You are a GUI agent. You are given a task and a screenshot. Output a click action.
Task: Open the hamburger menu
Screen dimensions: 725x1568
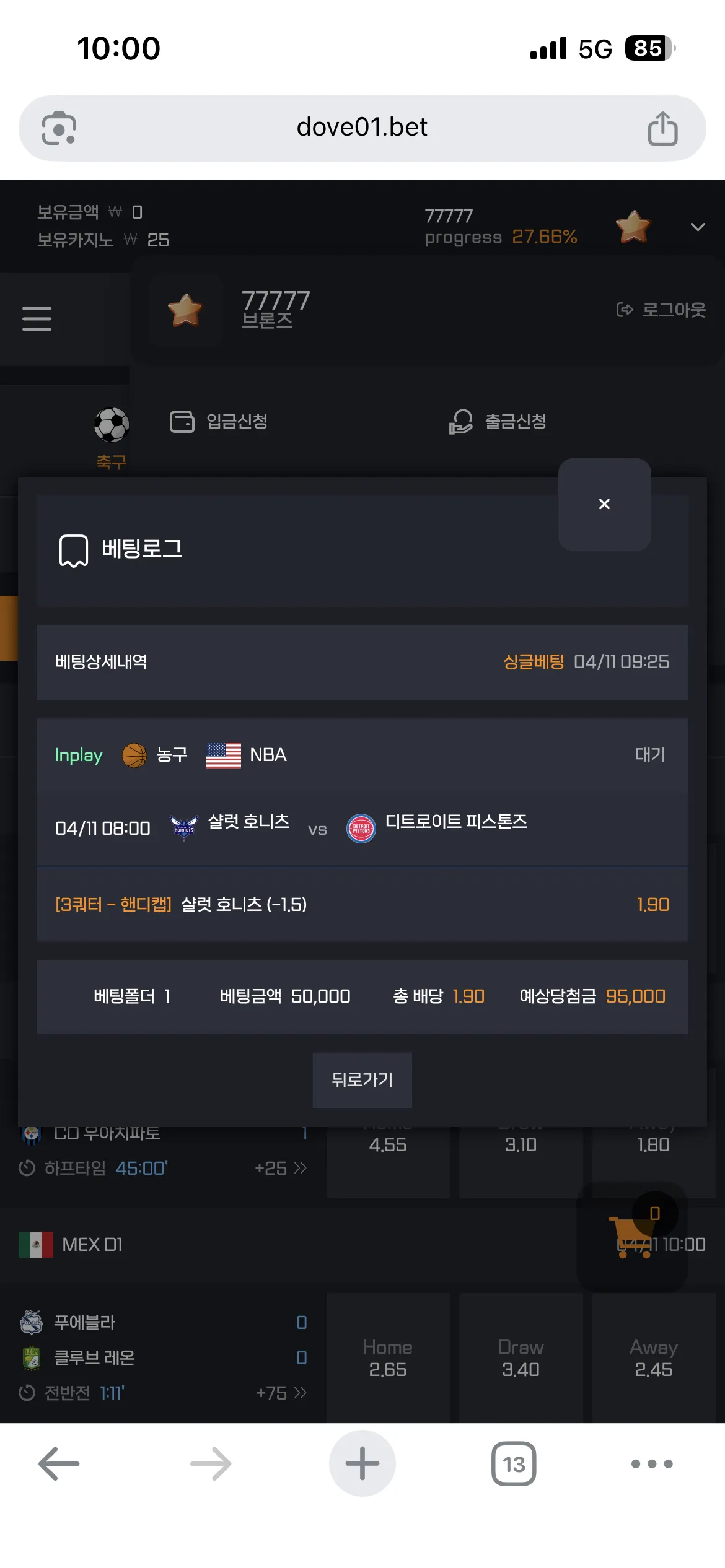pos(37,318)
